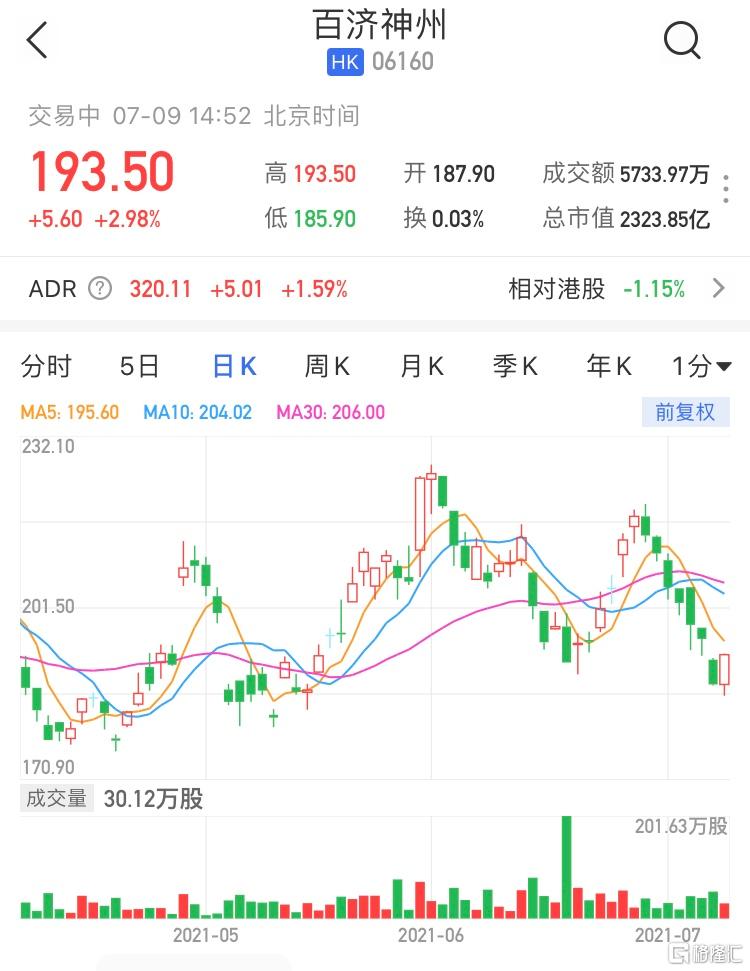Open the 成交量 indicator selector

pos(56,798)
